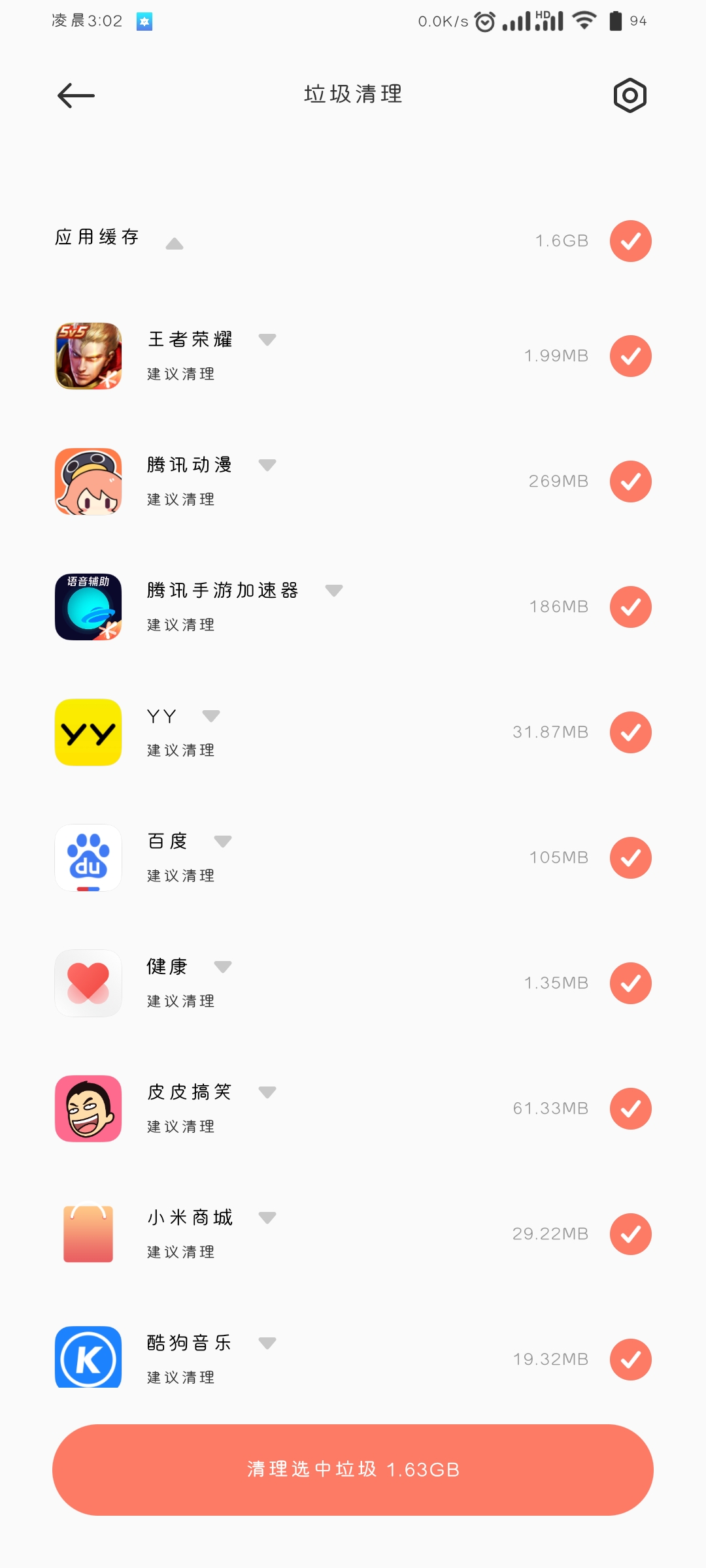Expand 健康 cache details
Screen dimensions: 706x1568
point(222,966)
